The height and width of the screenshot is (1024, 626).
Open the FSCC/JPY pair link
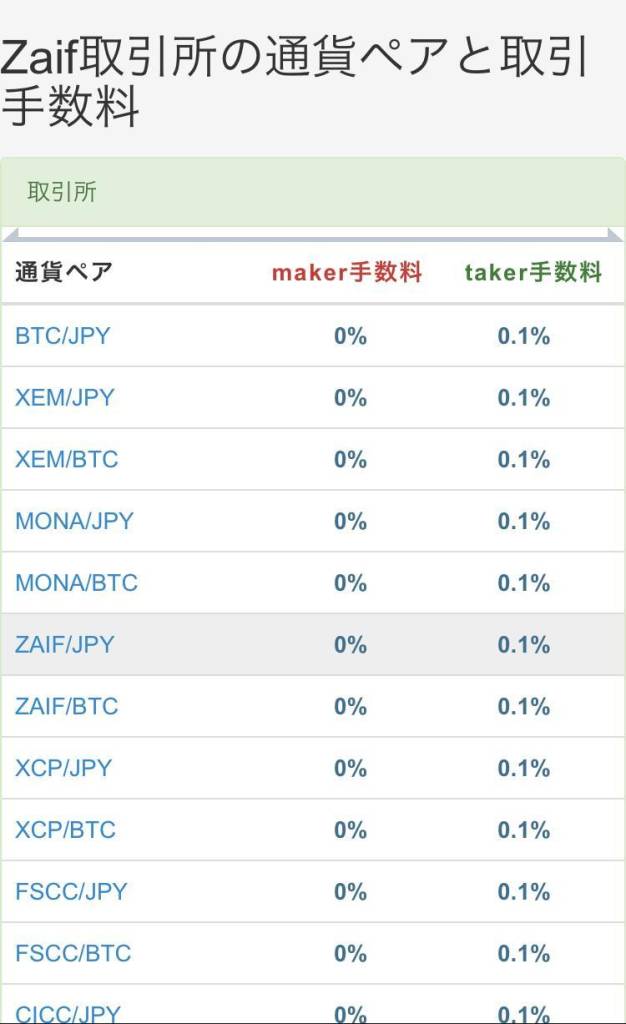71,892
